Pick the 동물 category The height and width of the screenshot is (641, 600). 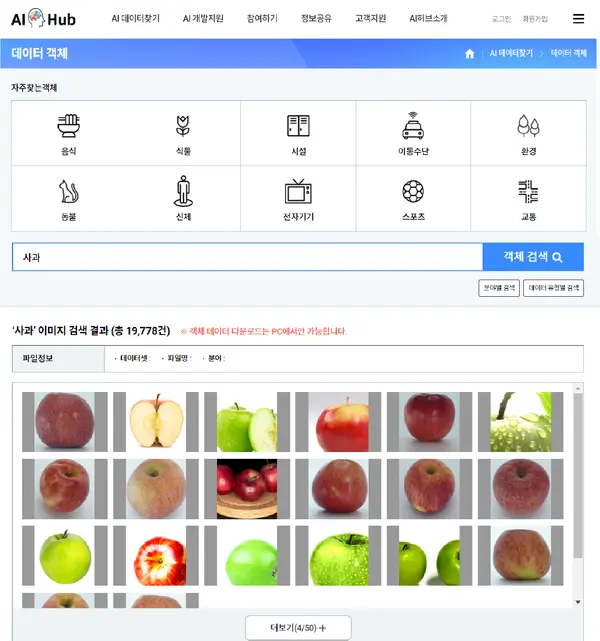(x=68, y=198)
